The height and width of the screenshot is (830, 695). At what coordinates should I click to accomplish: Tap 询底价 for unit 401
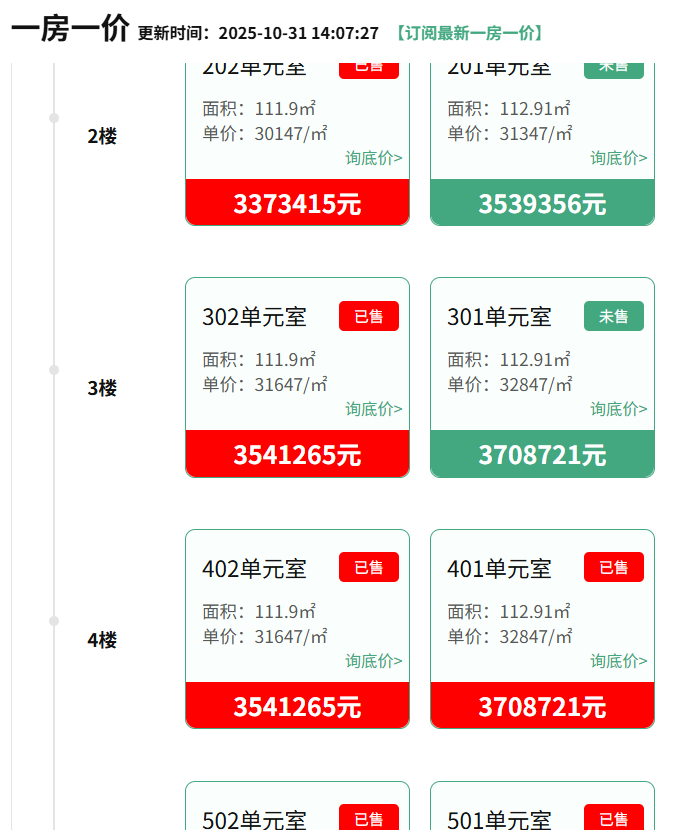618,661
